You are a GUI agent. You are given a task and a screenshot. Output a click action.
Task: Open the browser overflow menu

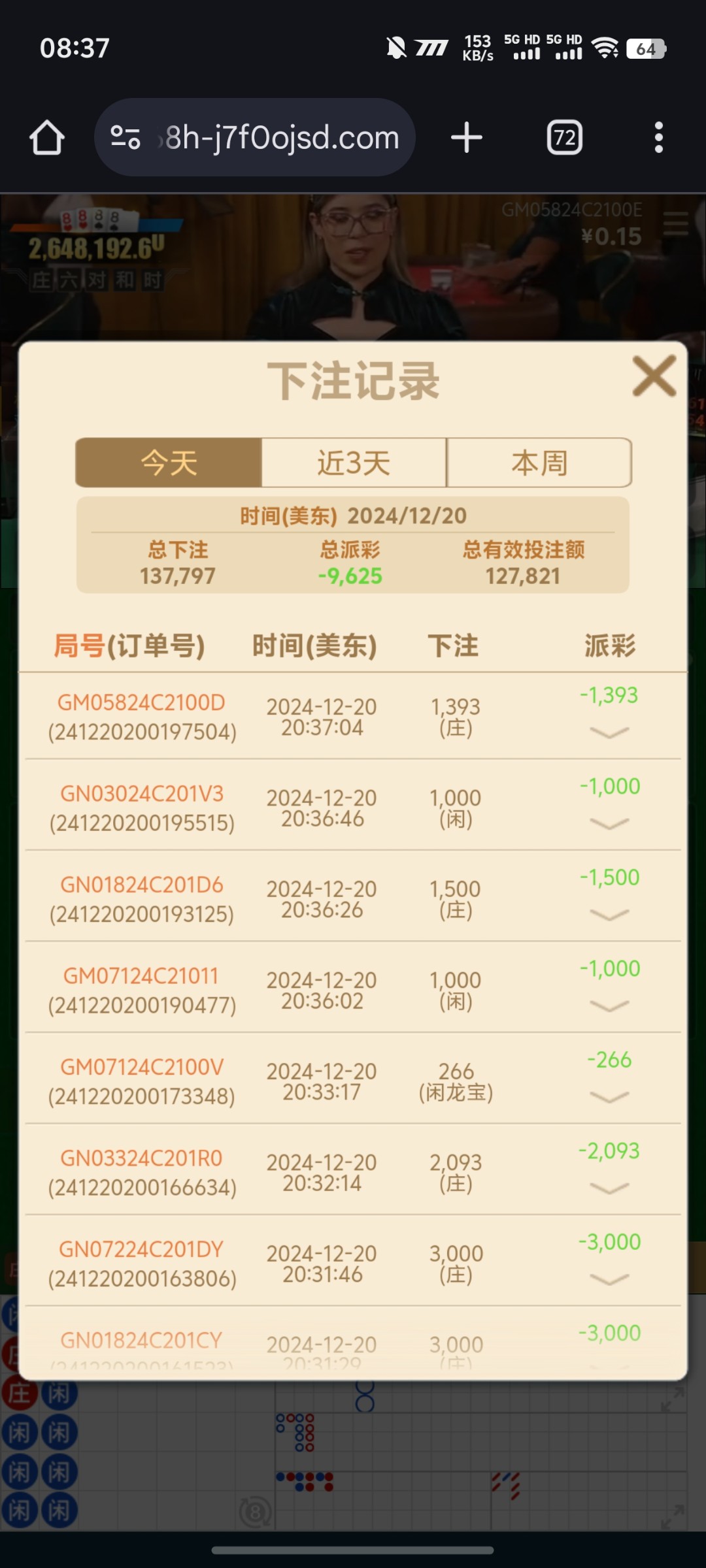[x=658, y=138]
